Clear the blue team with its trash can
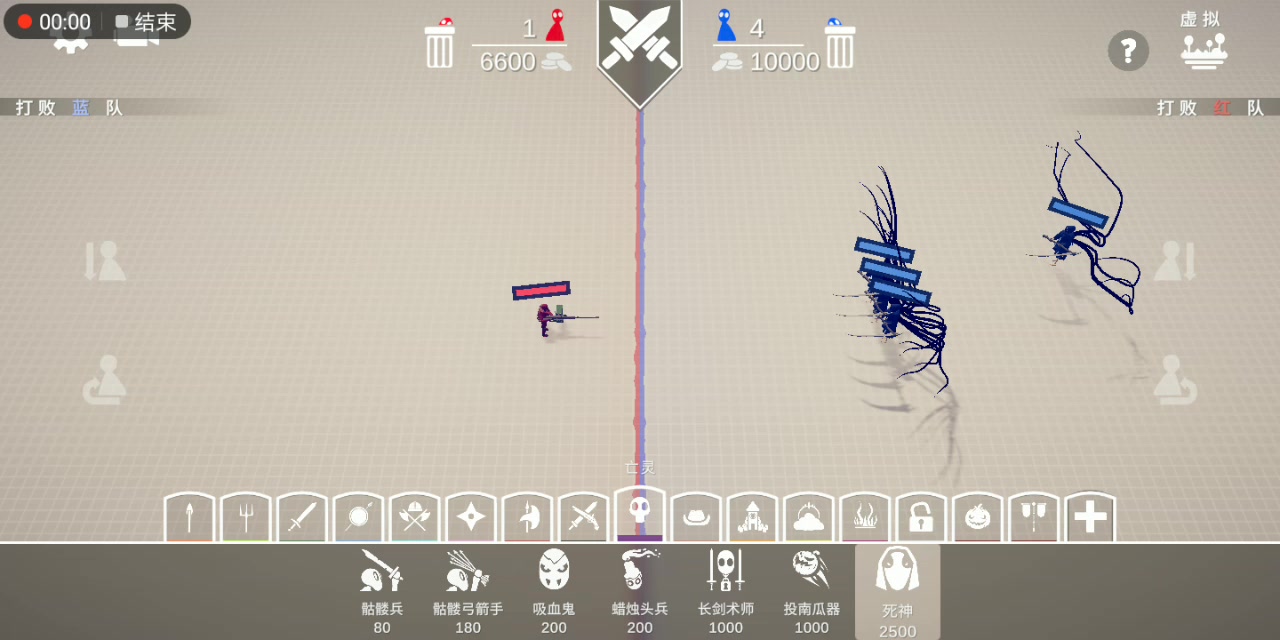1280x640 pixels. [839, 44]
